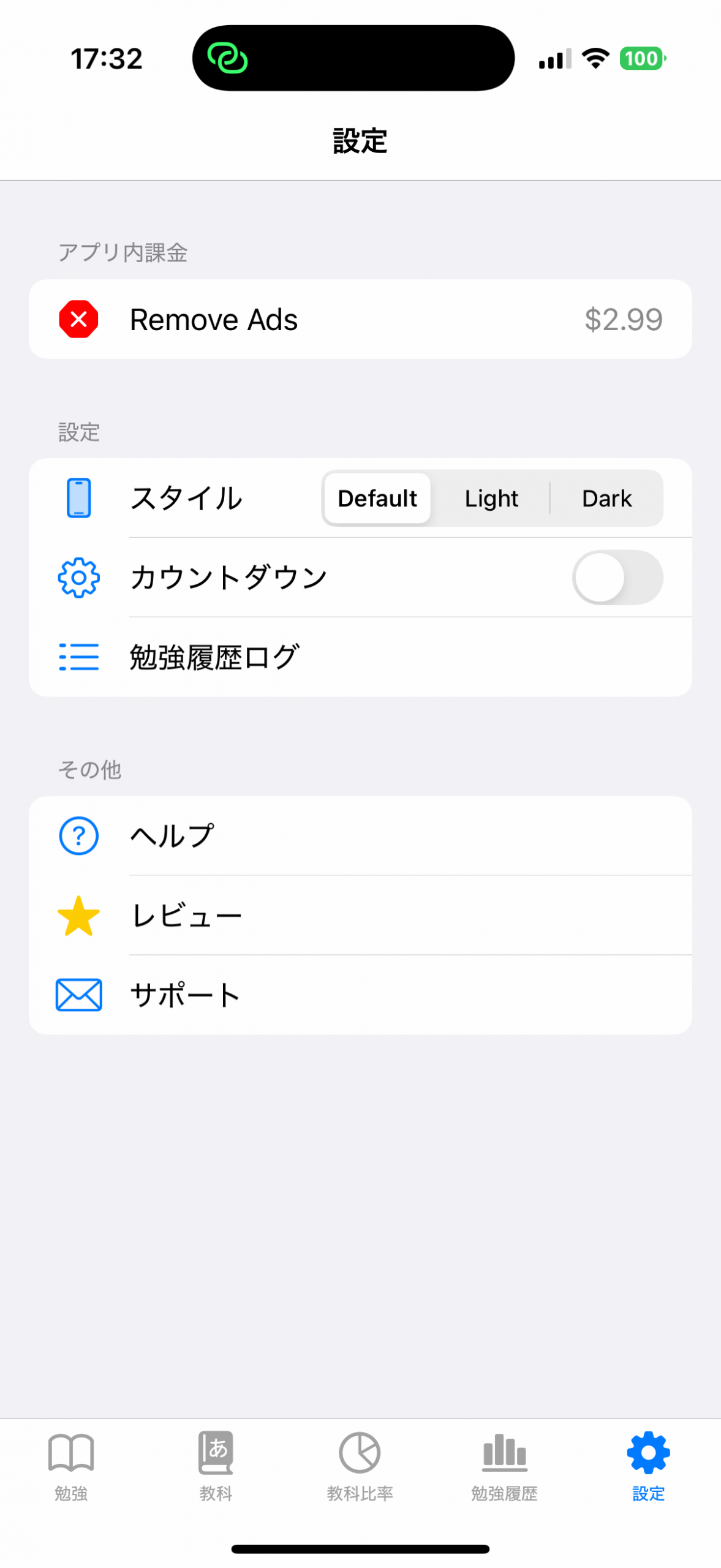View the 勉強履歴 tab
This screenshot has height=1568, width=721.
click(504, 1466)
